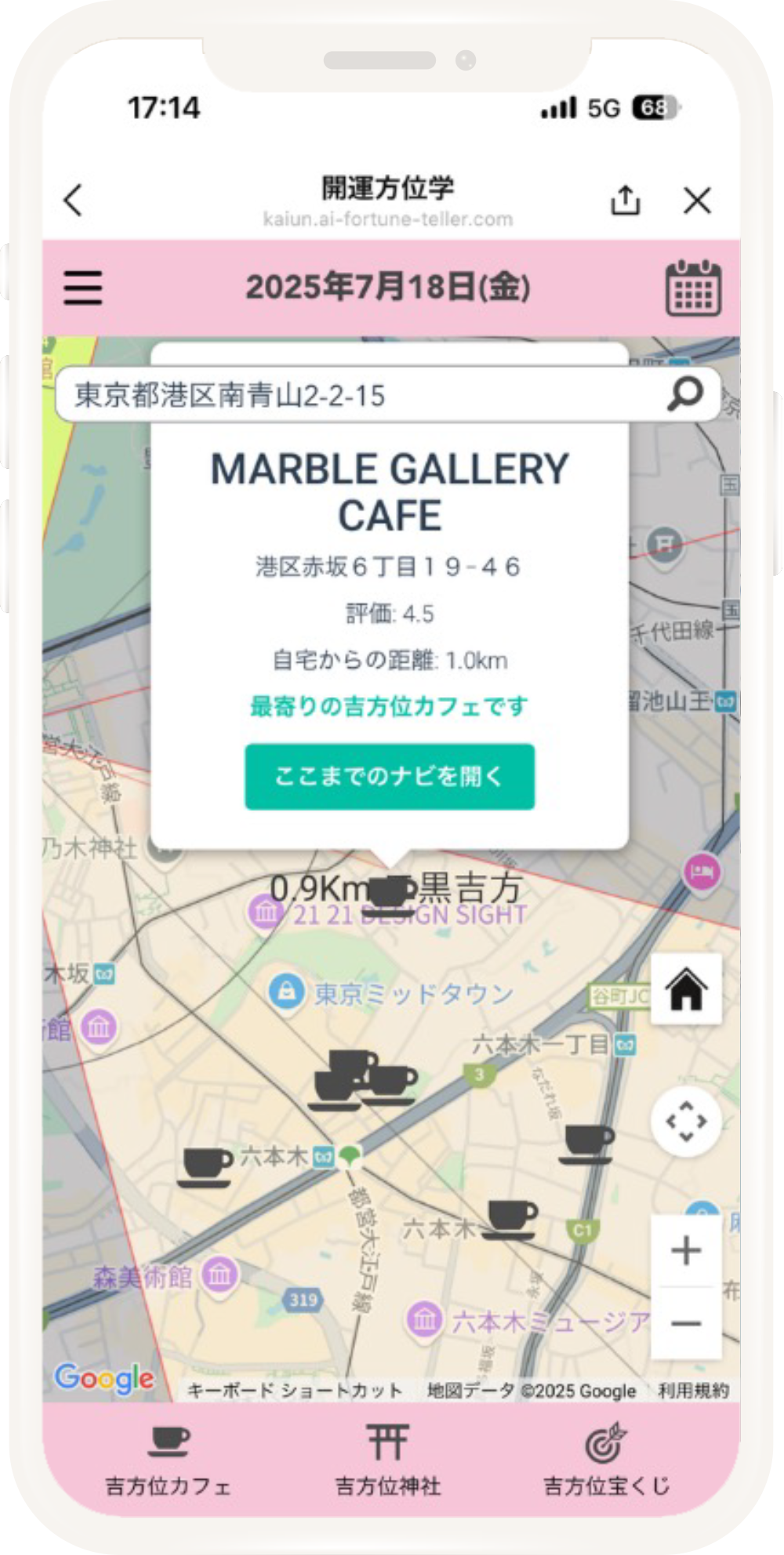Screen dimensions: 784x1555
Task: Open ここまでのナビを開く navigation button
Action: pyautogui.click(x=390, y=776)
